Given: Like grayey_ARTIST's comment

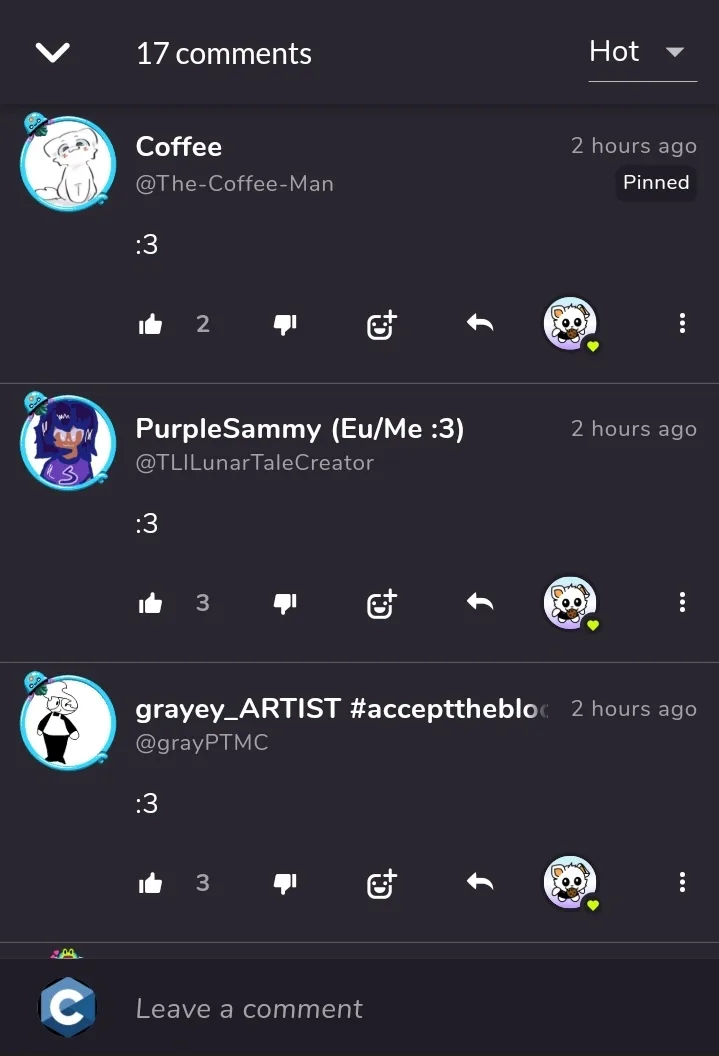Looking at the screenshot, I should coord(151,883).
